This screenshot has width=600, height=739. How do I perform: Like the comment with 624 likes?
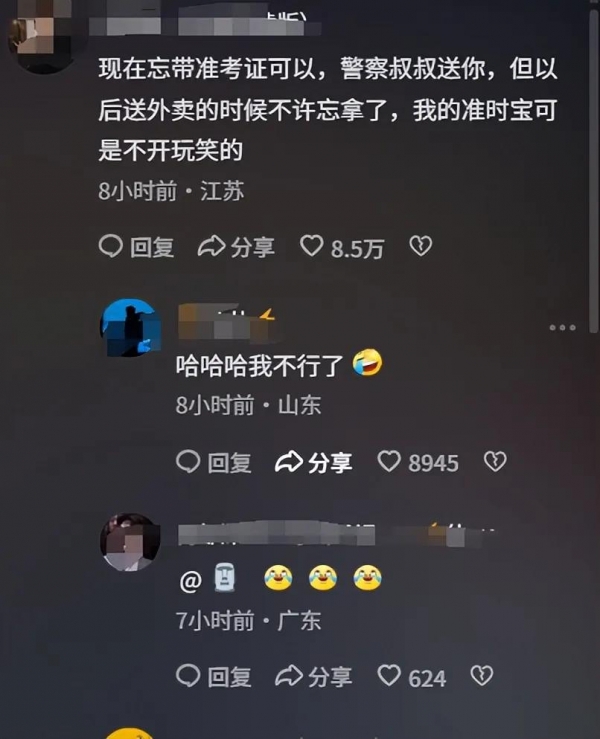click(390, 677)
